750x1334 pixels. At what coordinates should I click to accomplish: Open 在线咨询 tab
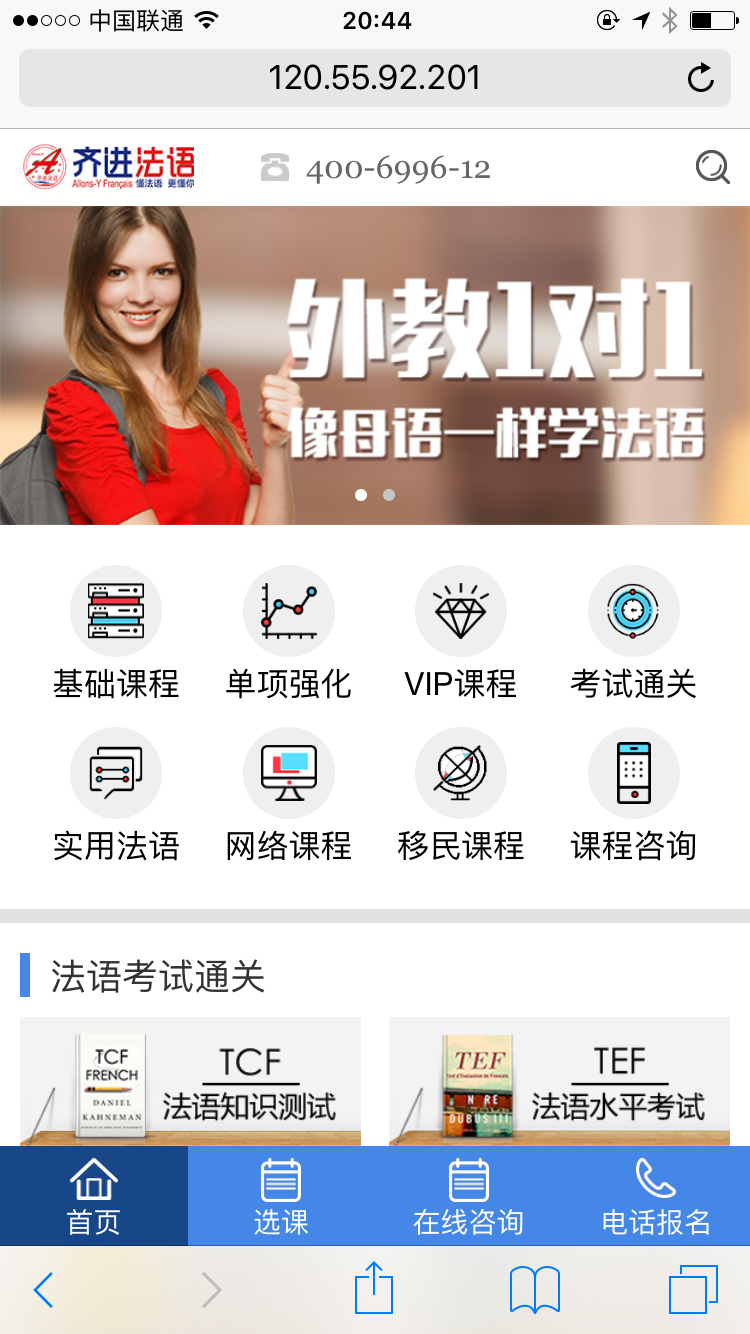(468, 1196)
